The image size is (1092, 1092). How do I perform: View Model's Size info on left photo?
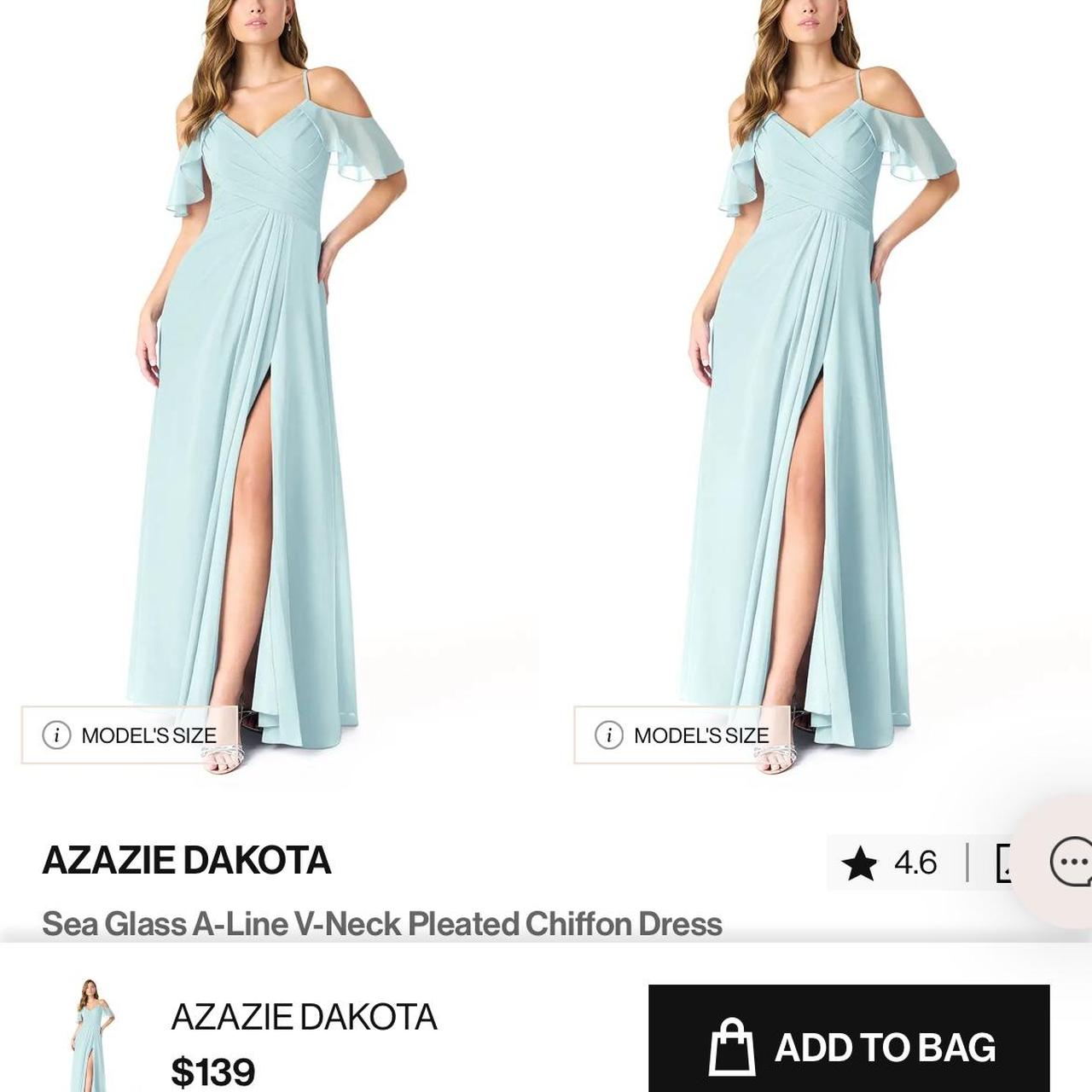tap(130, 735)
